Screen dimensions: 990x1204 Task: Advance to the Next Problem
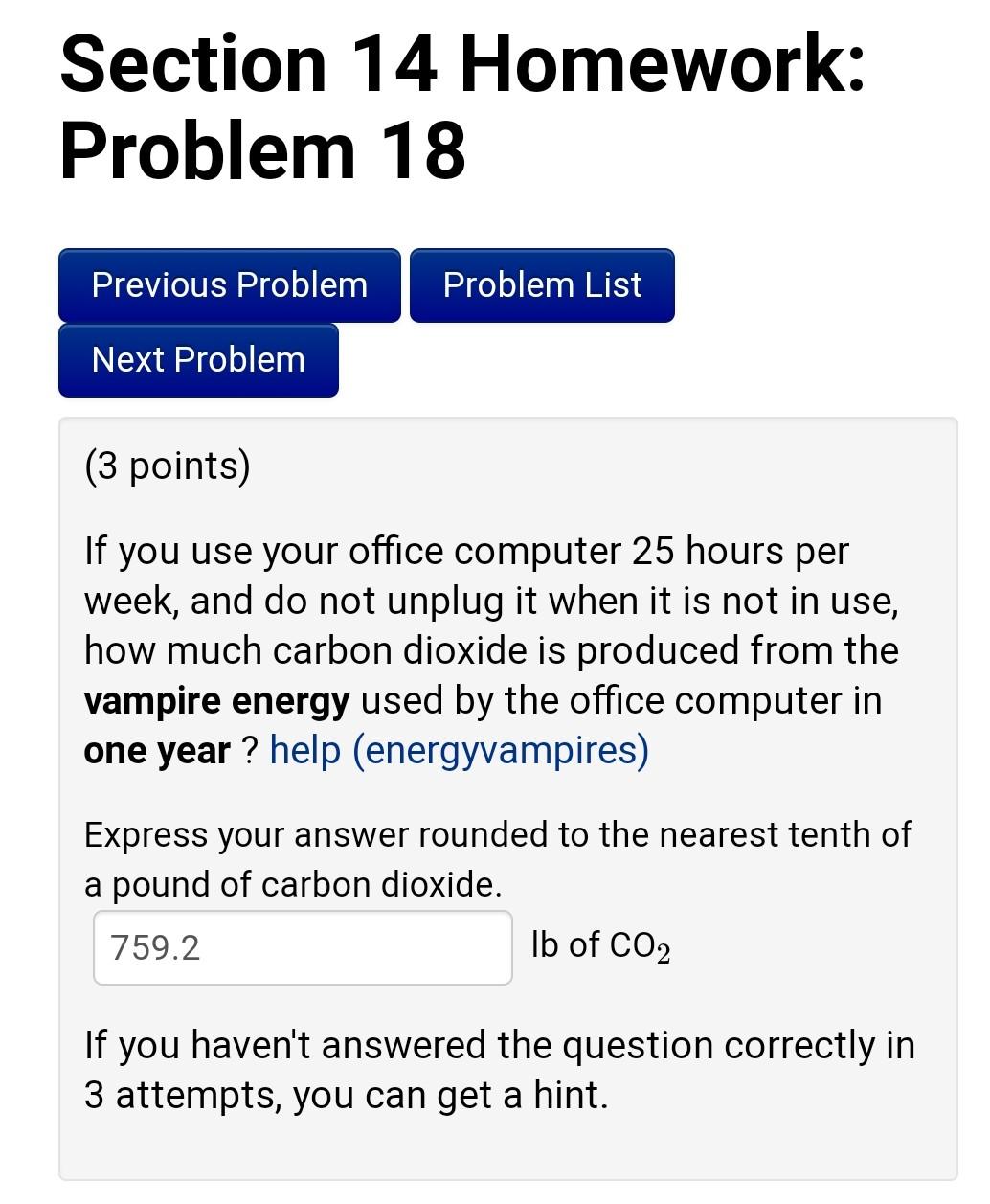198,360
